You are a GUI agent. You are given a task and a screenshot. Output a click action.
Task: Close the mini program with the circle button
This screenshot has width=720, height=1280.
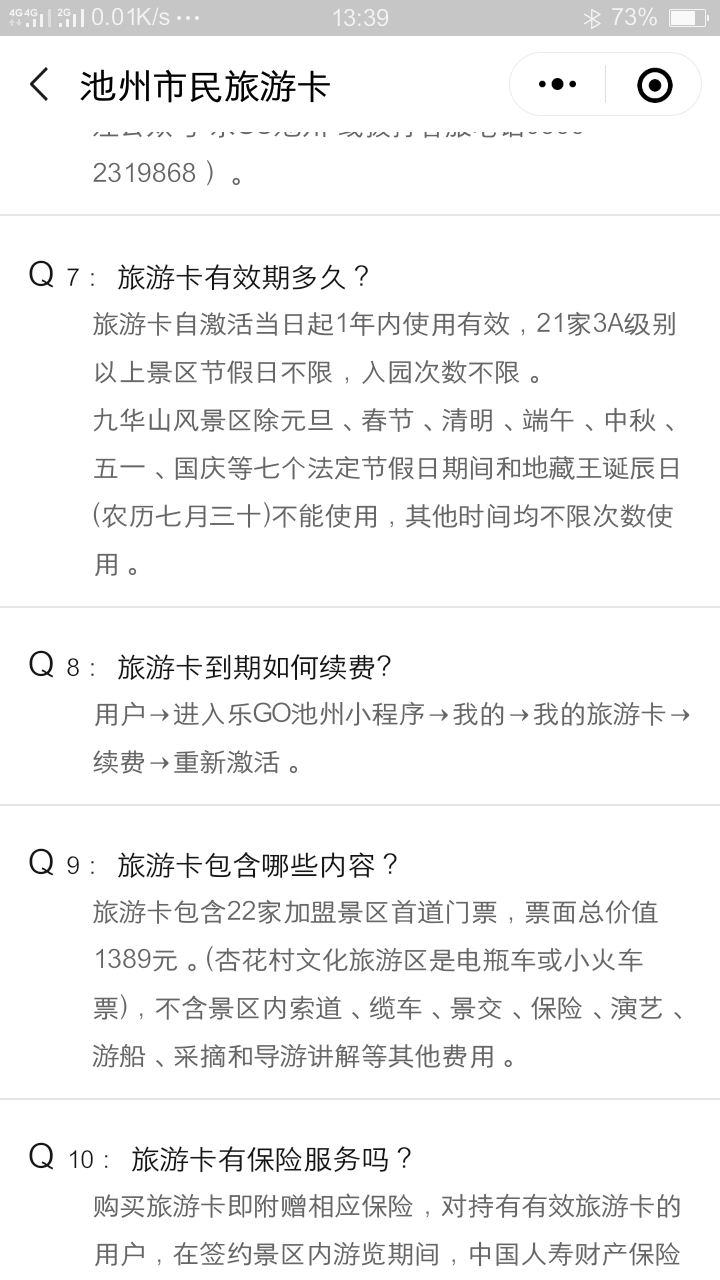[x=655, y=85]
